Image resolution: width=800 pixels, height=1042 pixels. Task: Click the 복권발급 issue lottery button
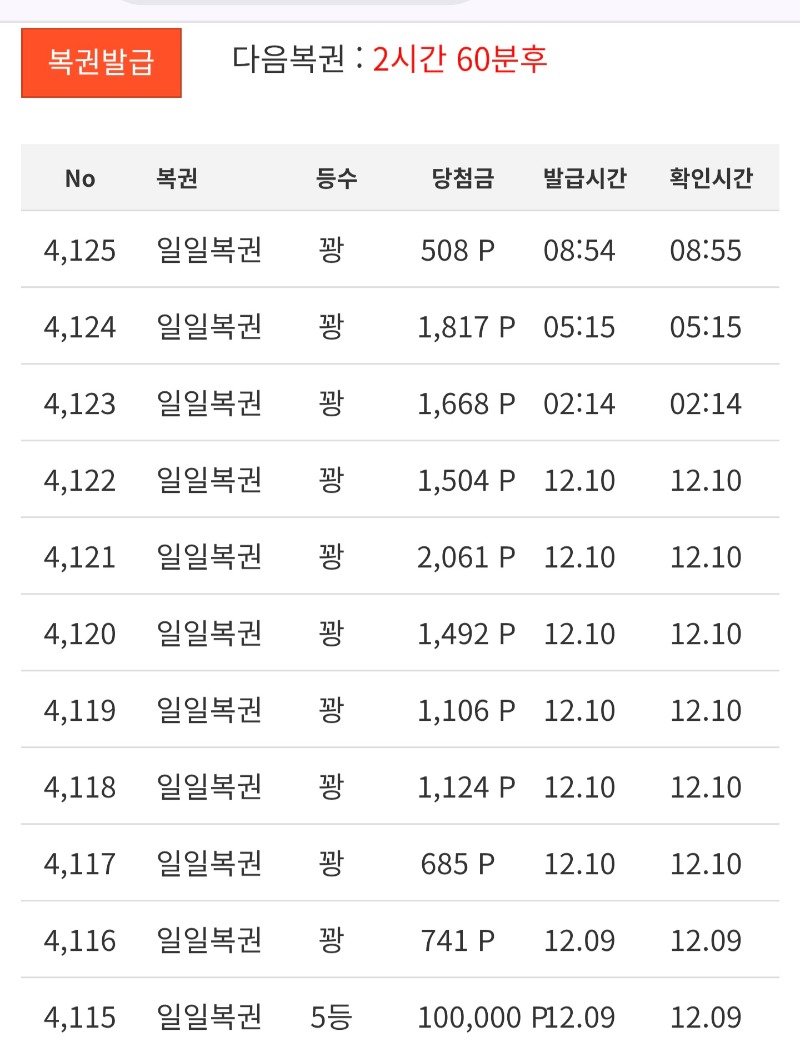tap(99, 62)
